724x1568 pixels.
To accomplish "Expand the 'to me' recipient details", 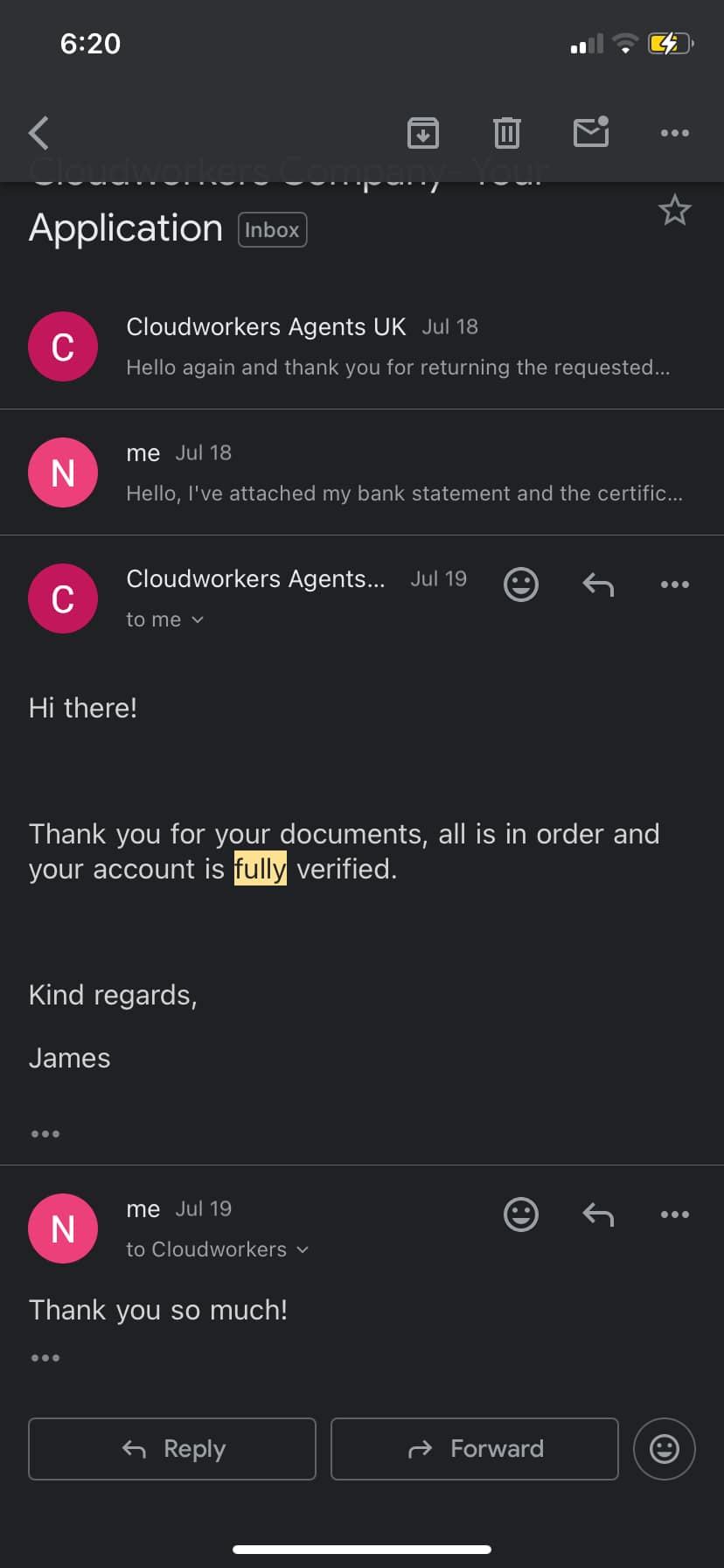I will [x=164, y=619].
